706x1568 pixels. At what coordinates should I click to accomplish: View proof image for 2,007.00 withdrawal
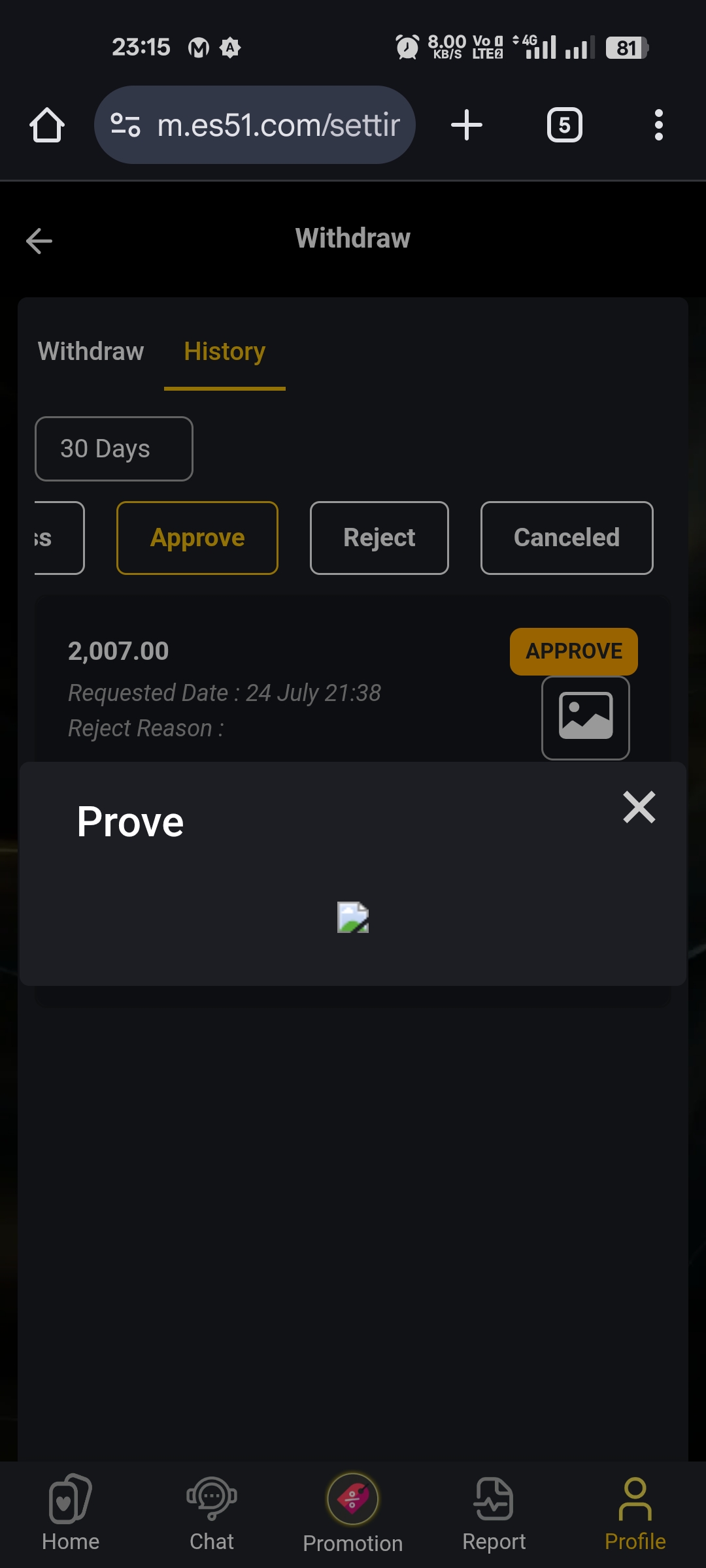pos(585,717)
